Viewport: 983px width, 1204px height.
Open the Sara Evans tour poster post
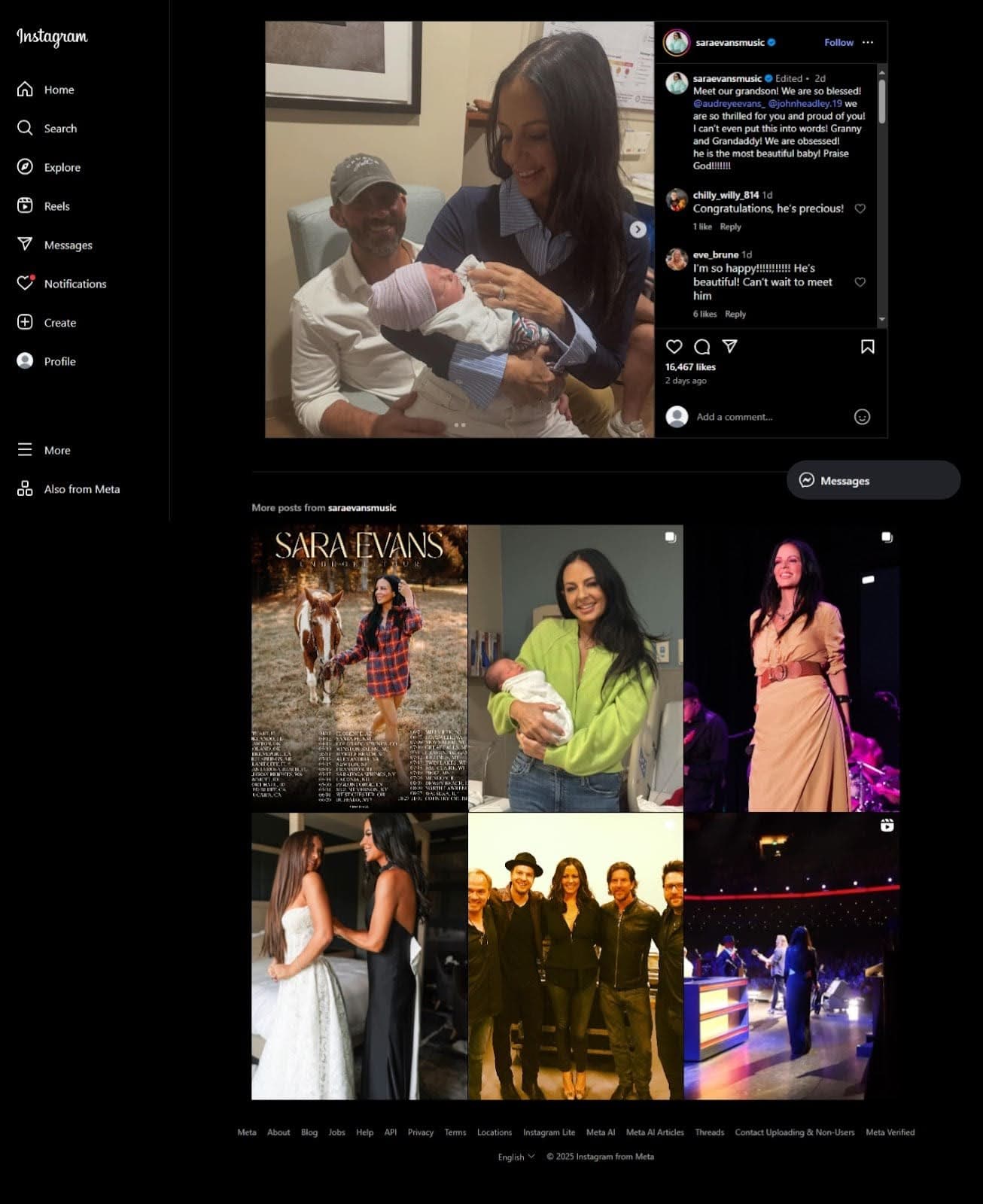(x=359, y=668)
